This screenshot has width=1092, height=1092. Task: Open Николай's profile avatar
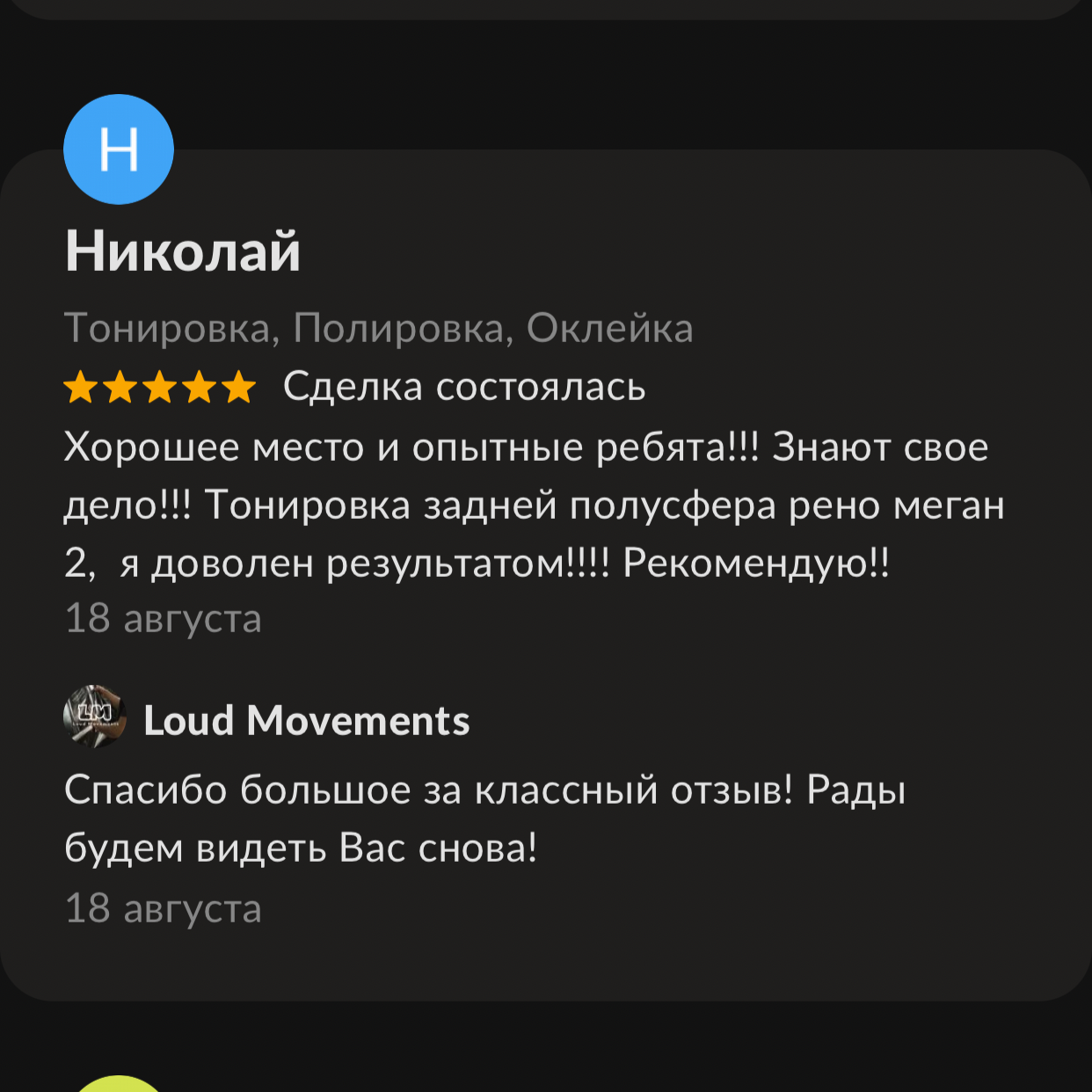point(119,149)
